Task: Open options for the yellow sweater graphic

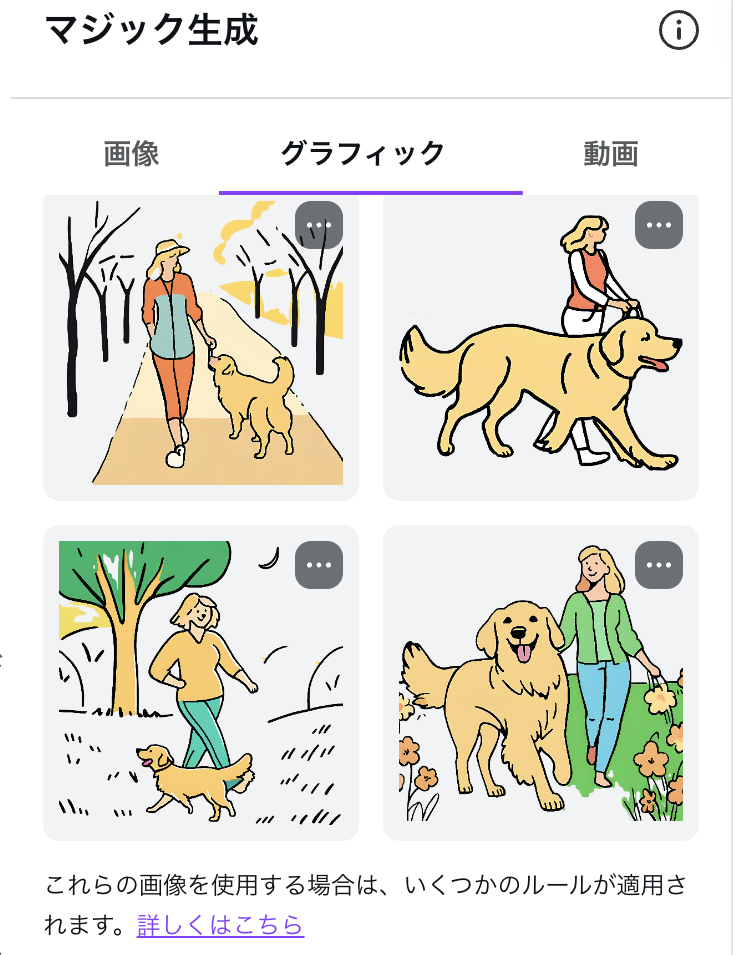Action: pyautogui.click(x=319, y=565)
